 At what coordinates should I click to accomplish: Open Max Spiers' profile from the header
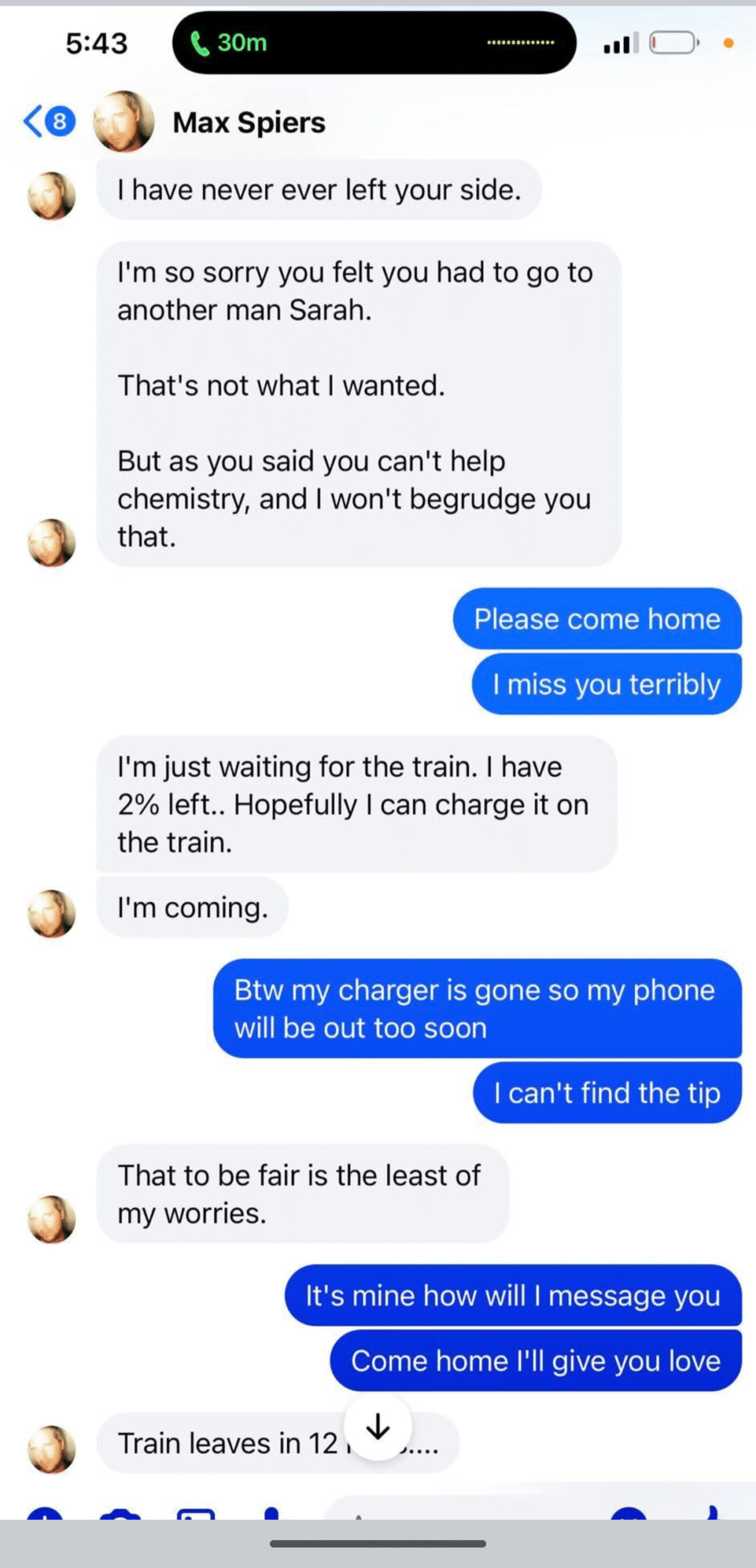(x=249, y=123)
